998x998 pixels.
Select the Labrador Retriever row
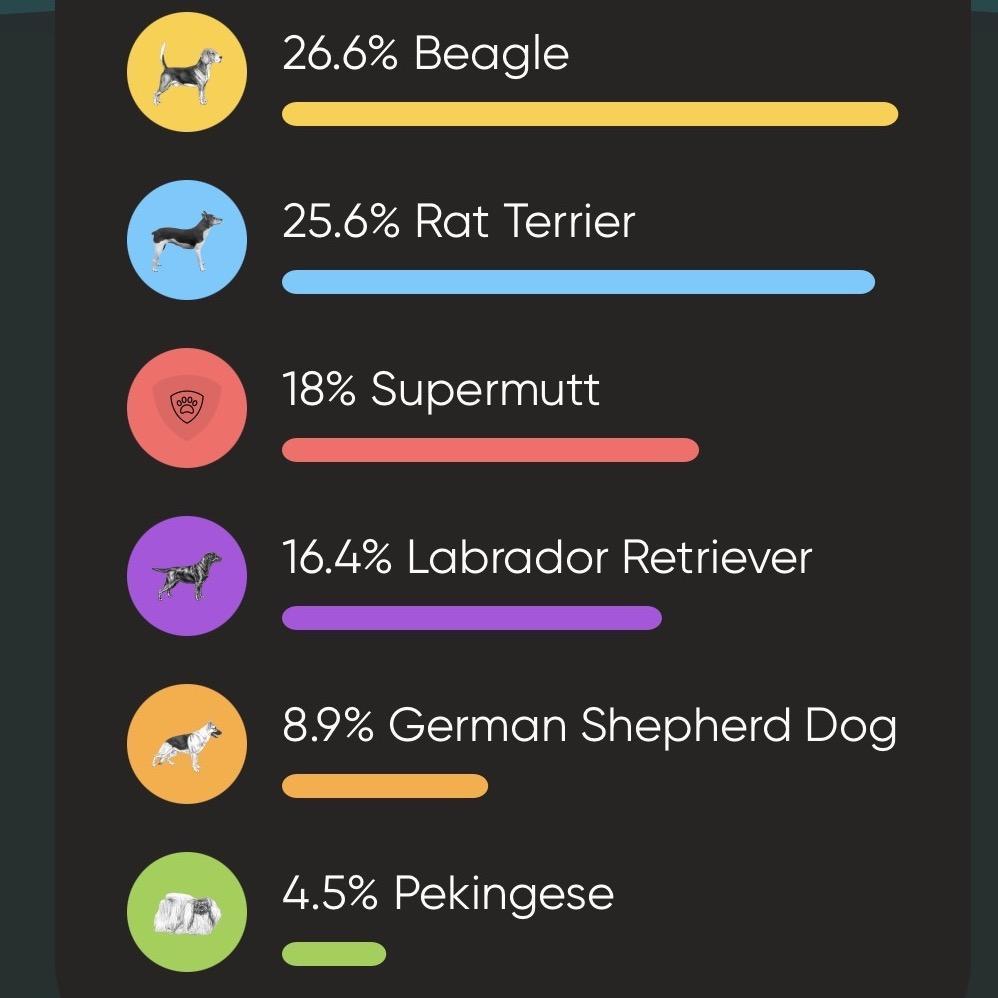pyautogui.click(x=546, y=558)
